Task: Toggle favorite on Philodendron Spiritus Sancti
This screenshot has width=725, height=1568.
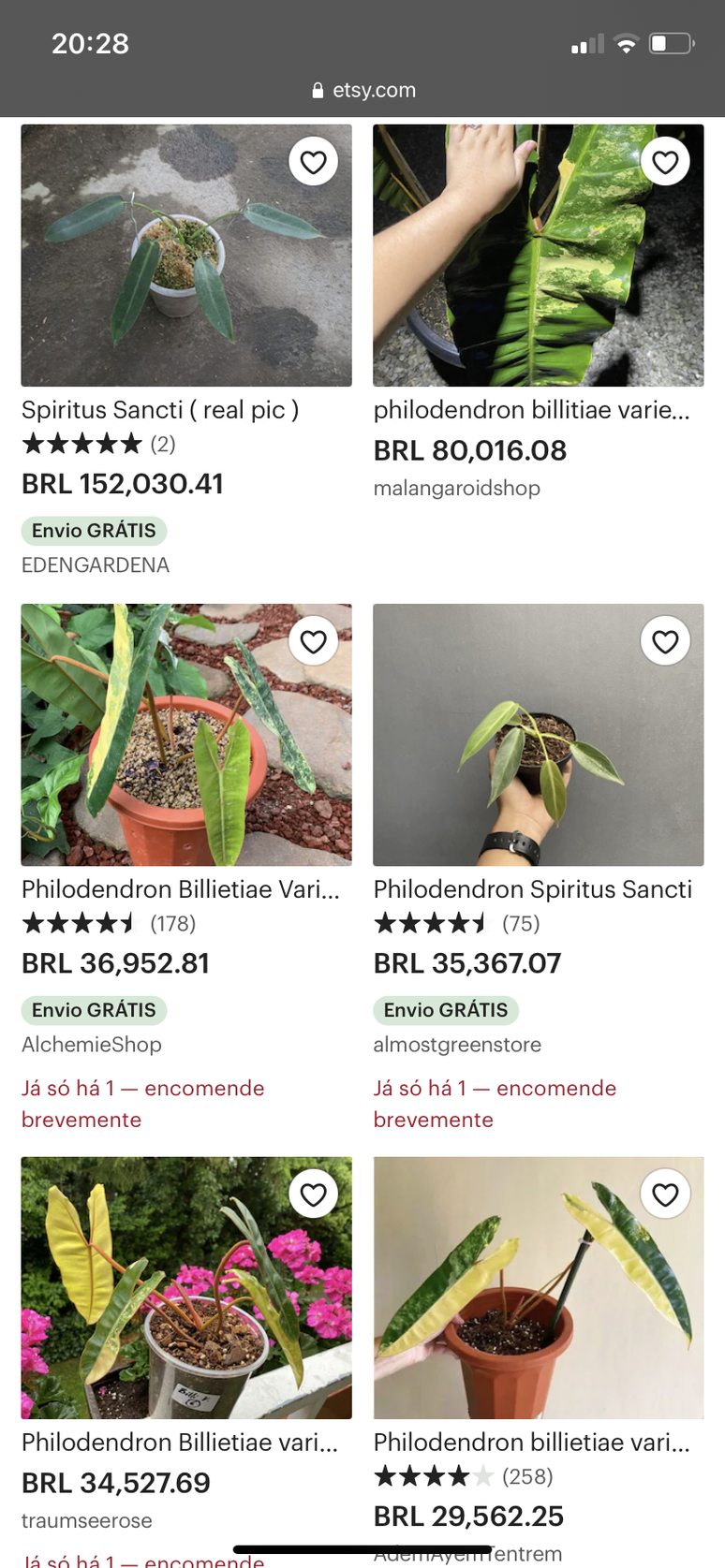Action: [665, 640]
